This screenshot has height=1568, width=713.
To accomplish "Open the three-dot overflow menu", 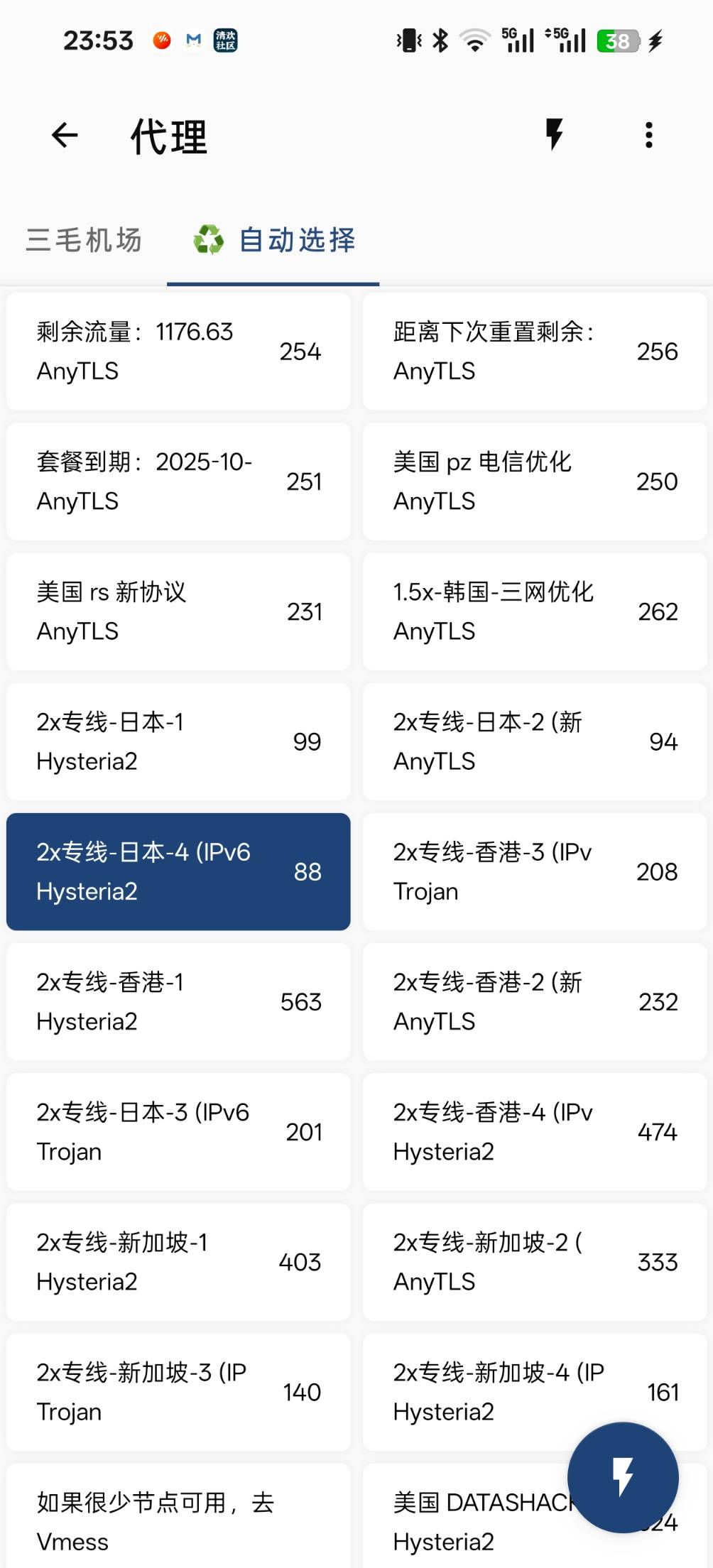I will click(x=648, y=135).
